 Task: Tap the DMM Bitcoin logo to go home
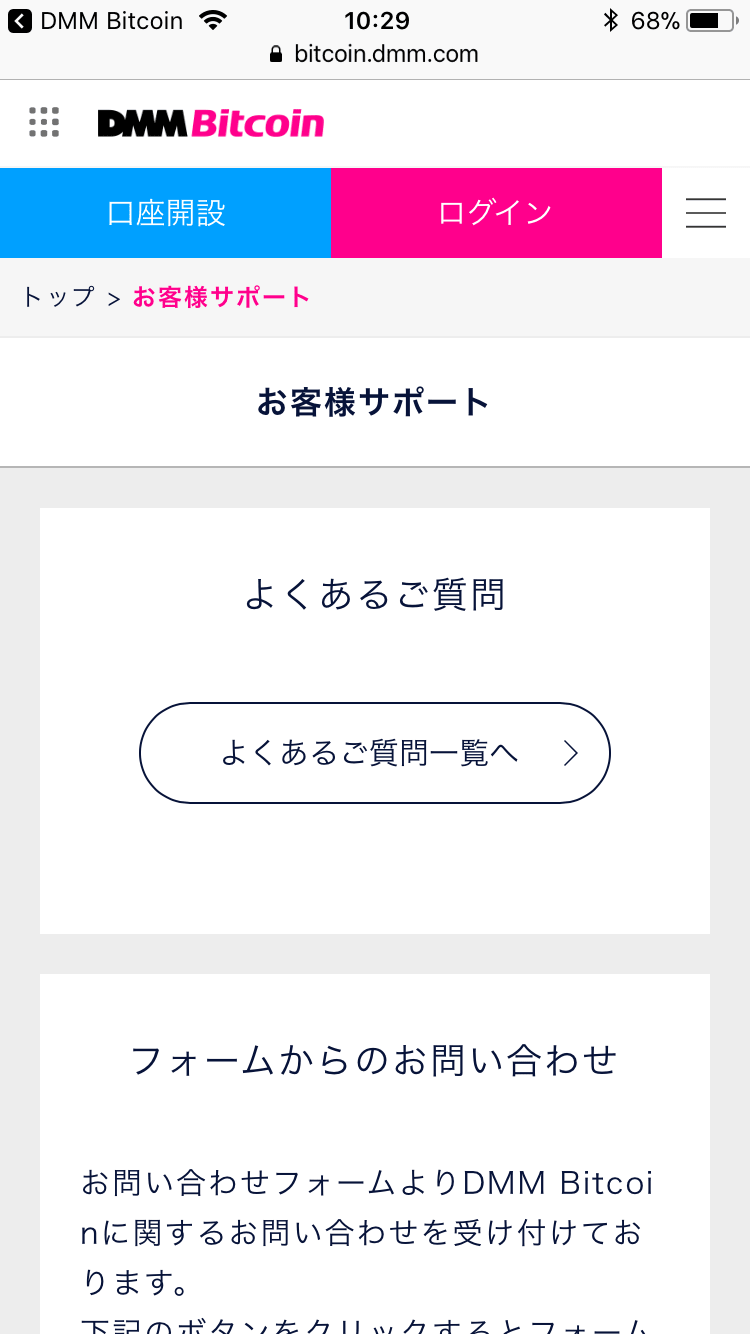(211, 123)
